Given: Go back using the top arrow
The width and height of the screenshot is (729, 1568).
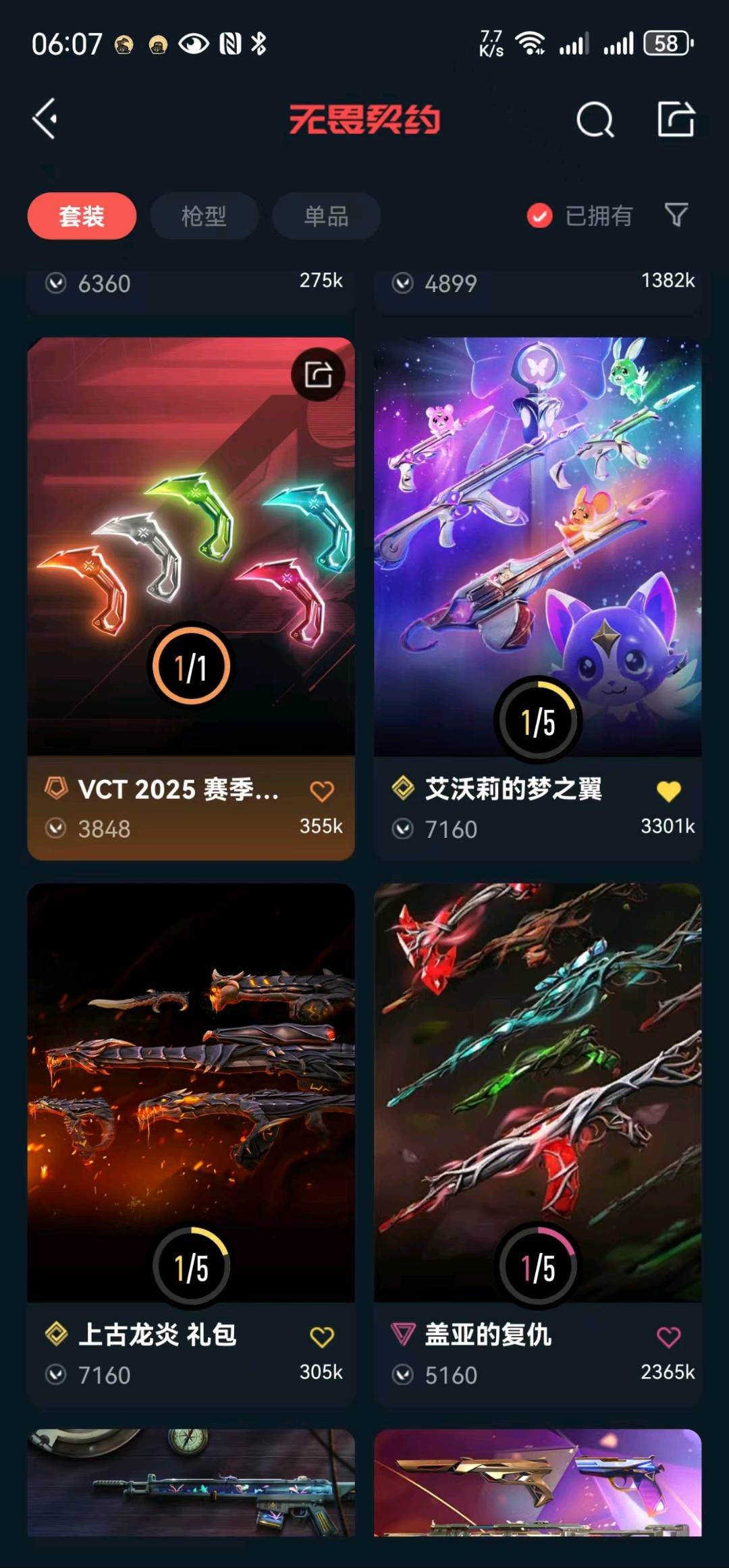Looking at the screenshot, I should coord(46,119).
